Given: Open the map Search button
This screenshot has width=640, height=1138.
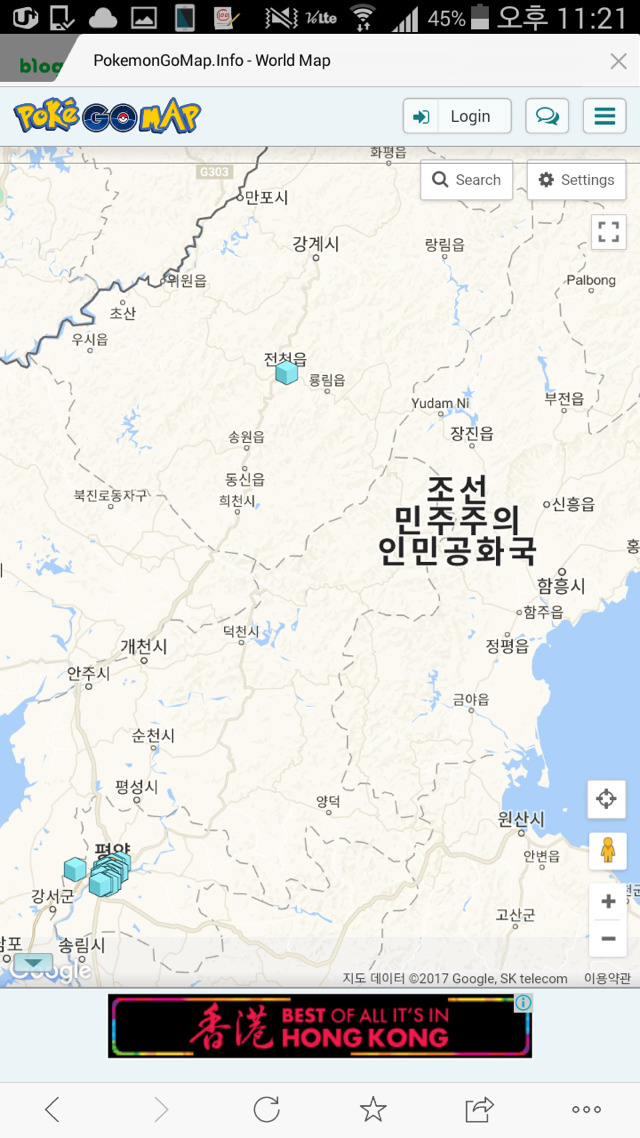Looking at the screenshot, I should (x=466, y=180).
